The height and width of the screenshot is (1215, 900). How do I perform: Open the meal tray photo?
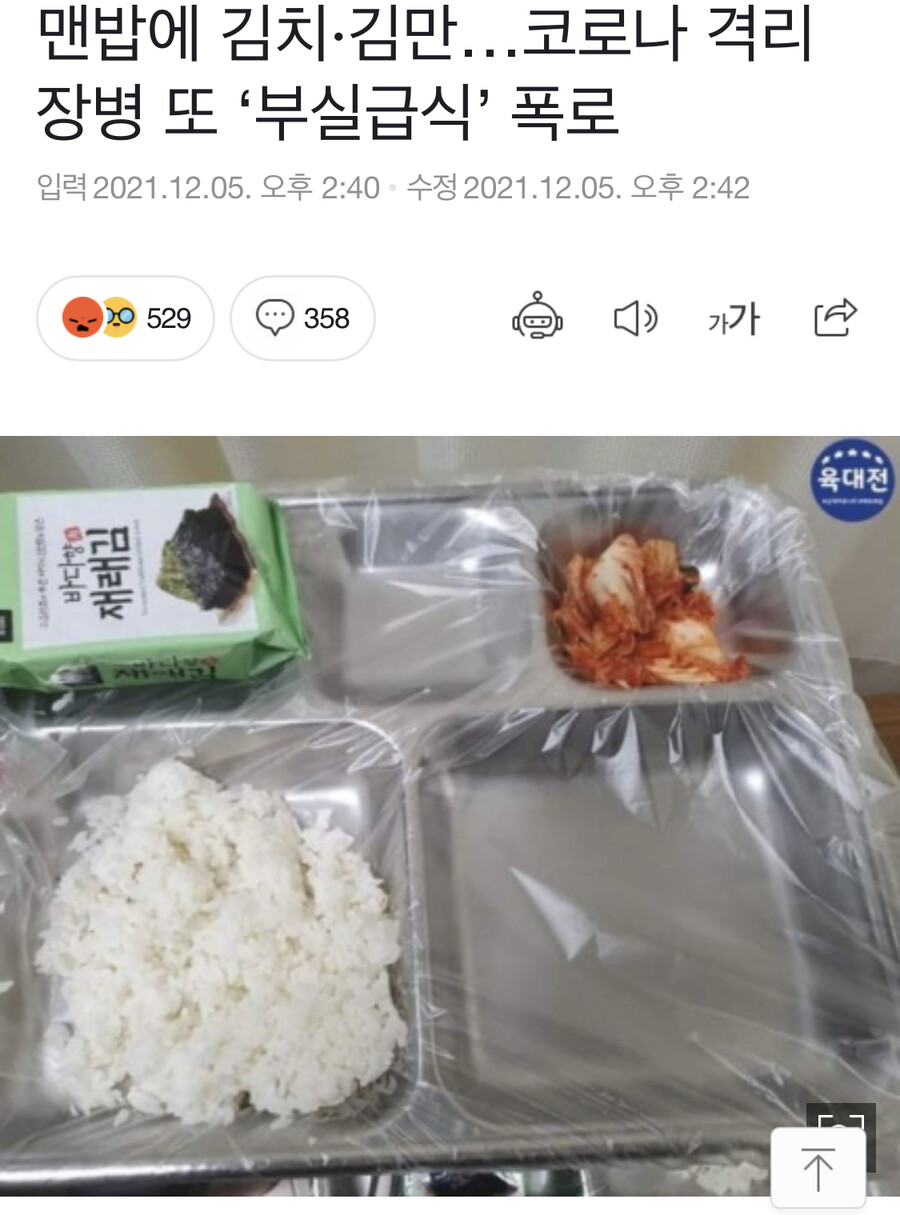point(450,800)
